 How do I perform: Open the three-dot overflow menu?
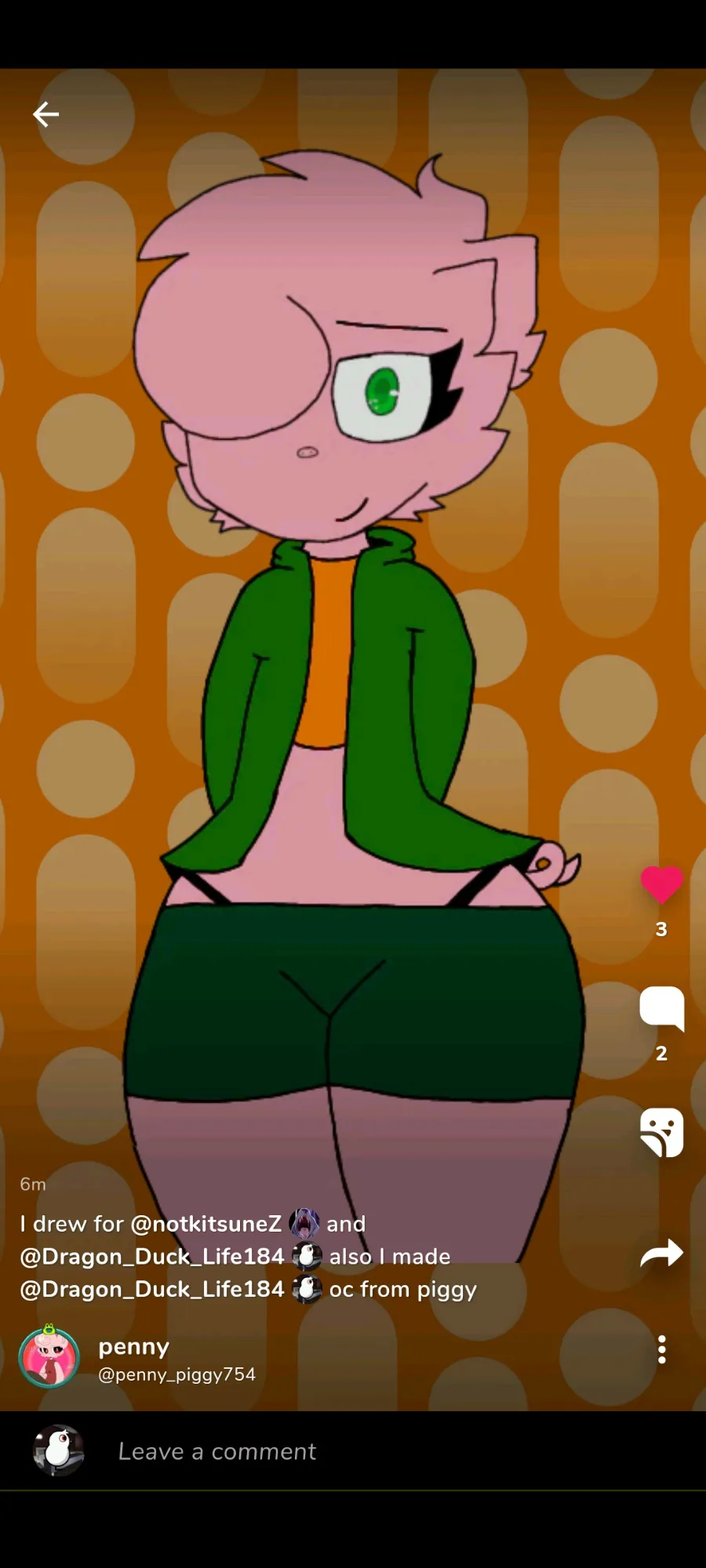coord(662,1349)
